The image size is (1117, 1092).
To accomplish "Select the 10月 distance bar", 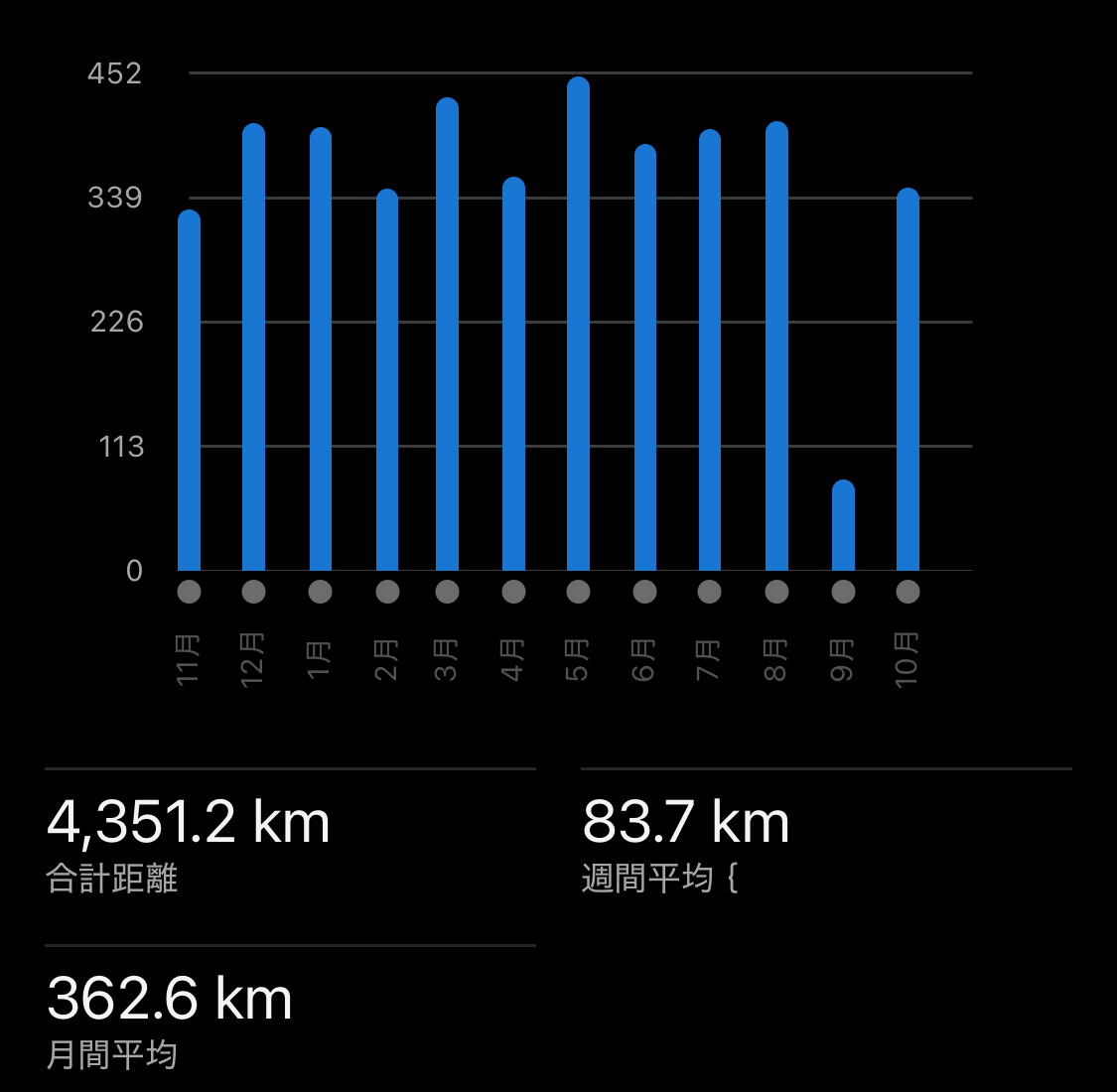I will tap(908, 380).
